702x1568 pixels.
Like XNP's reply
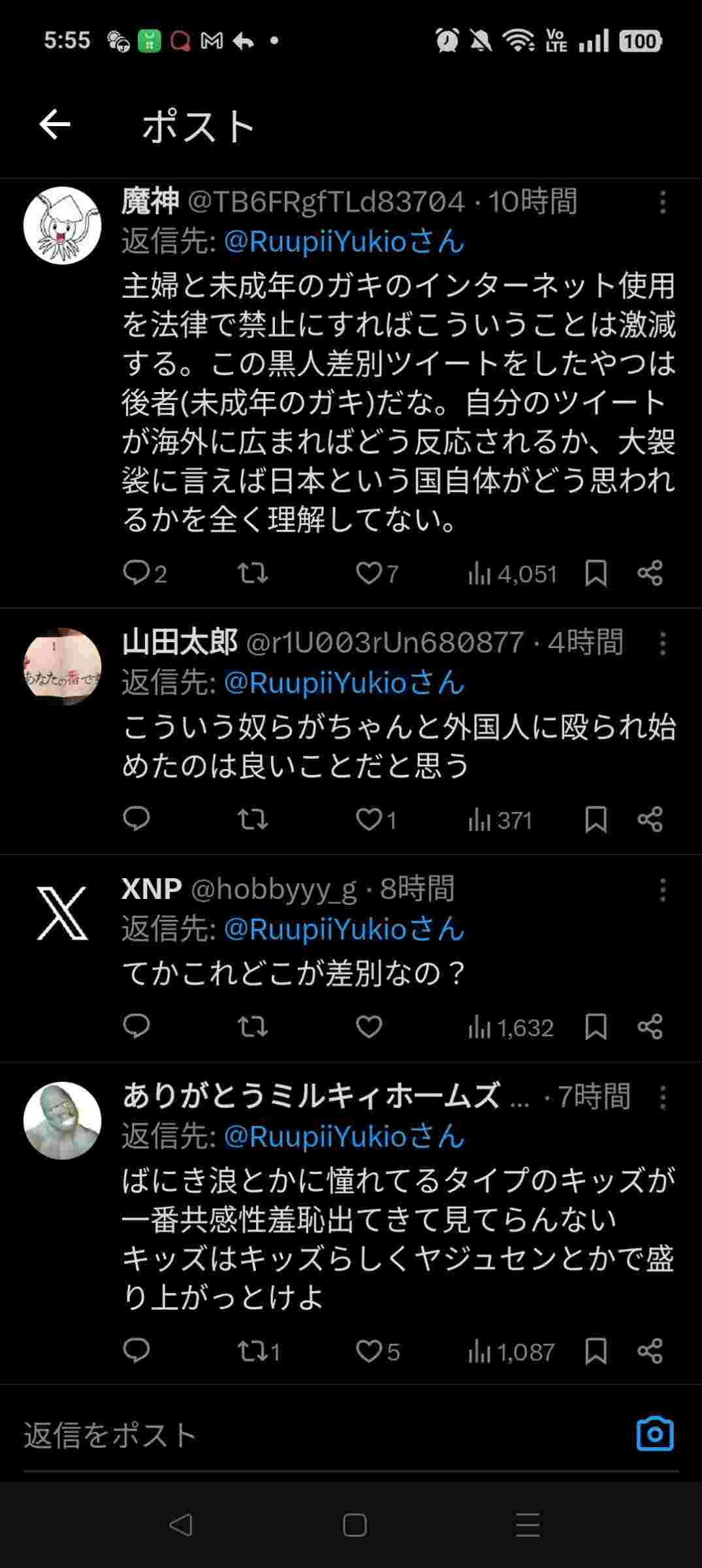369,1027
